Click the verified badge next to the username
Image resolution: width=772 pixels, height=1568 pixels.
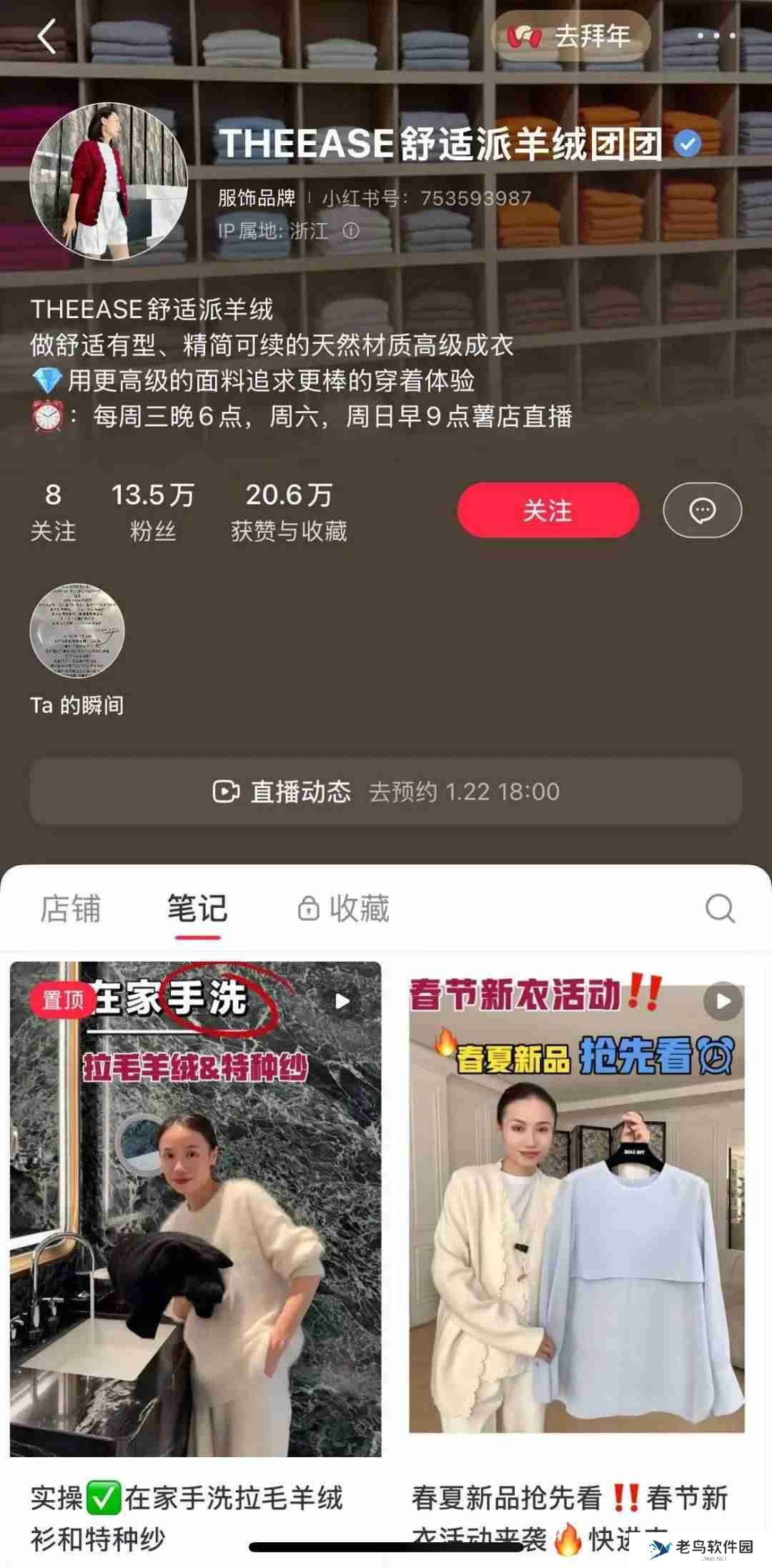point(688,145)
